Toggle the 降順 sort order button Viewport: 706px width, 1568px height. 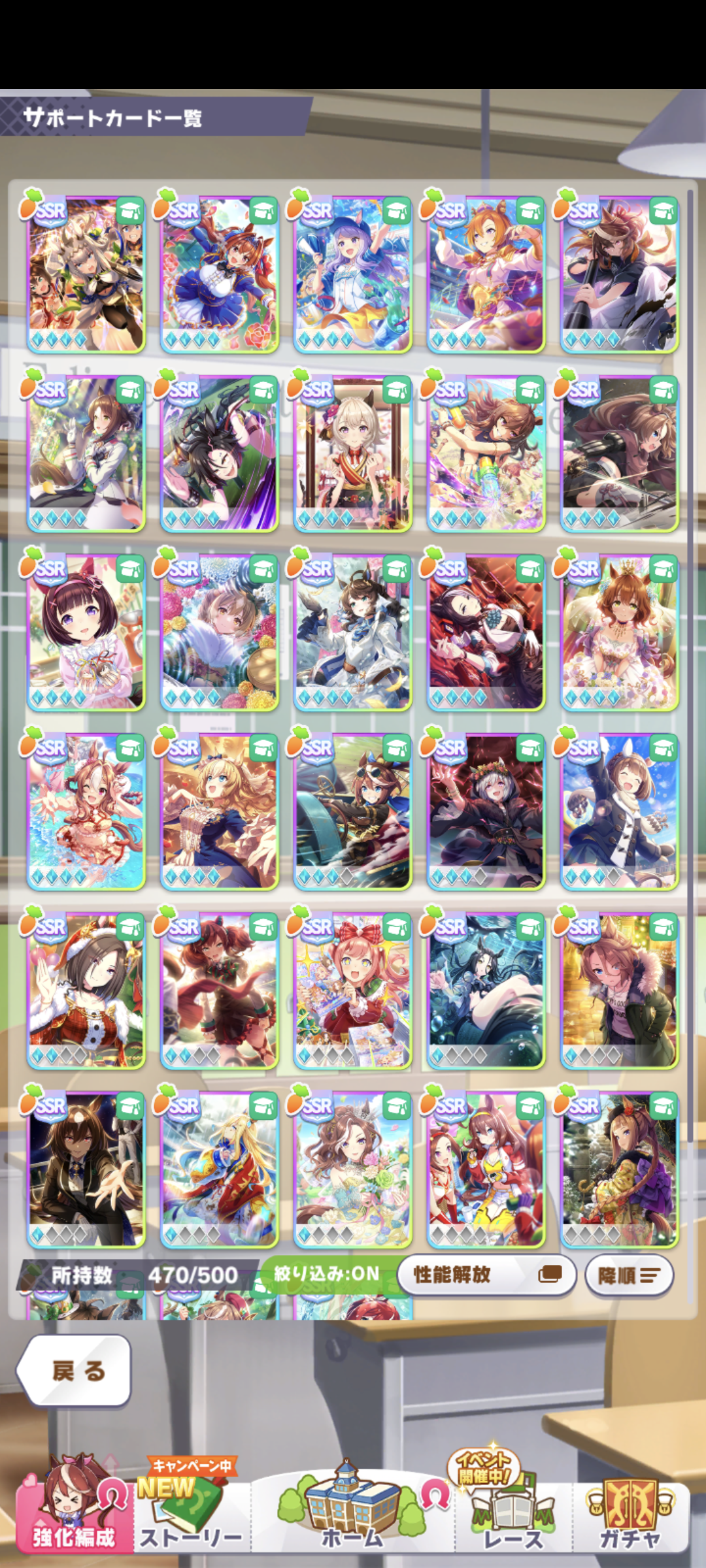click(x=629, y=1275)
